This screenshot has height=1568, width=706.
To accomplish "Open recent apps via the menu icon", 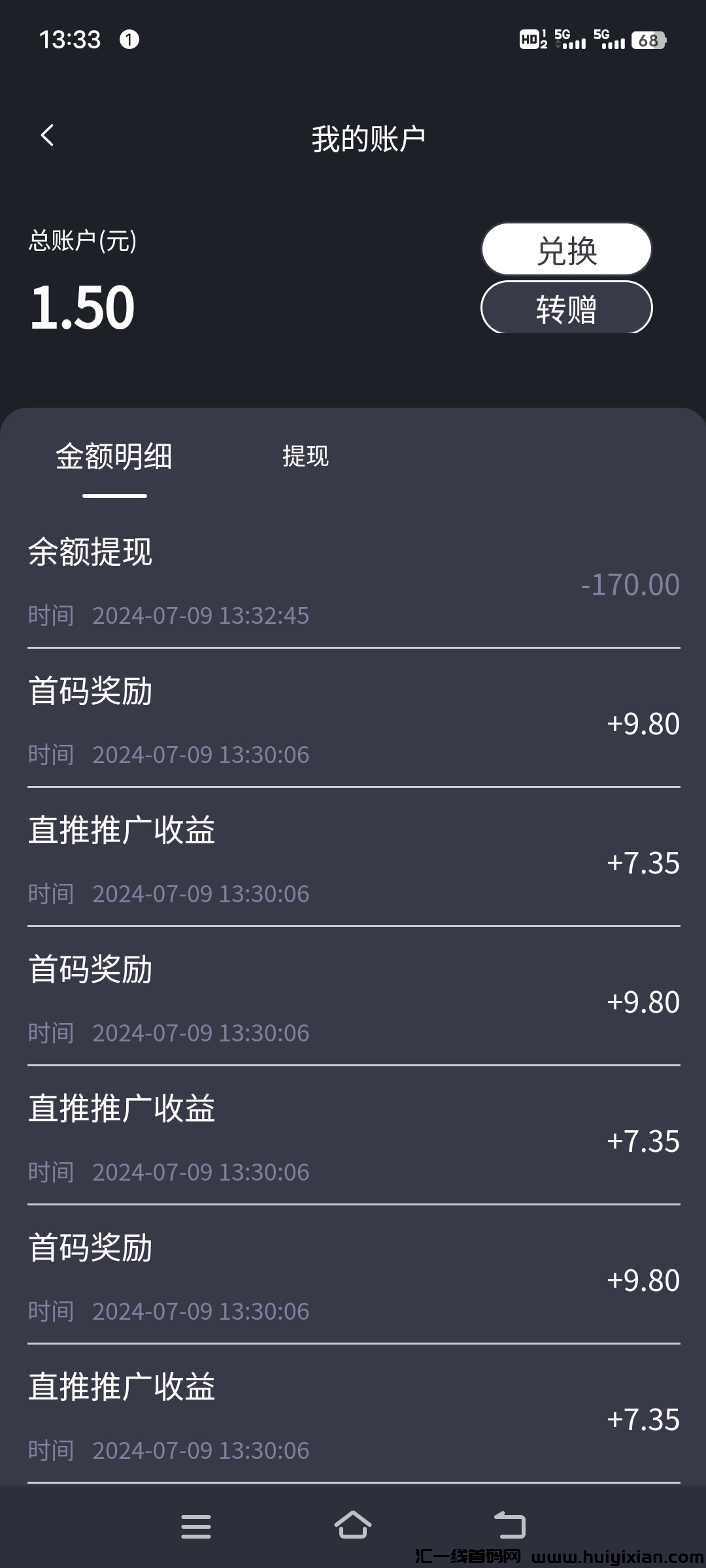I will point(196,1526).
